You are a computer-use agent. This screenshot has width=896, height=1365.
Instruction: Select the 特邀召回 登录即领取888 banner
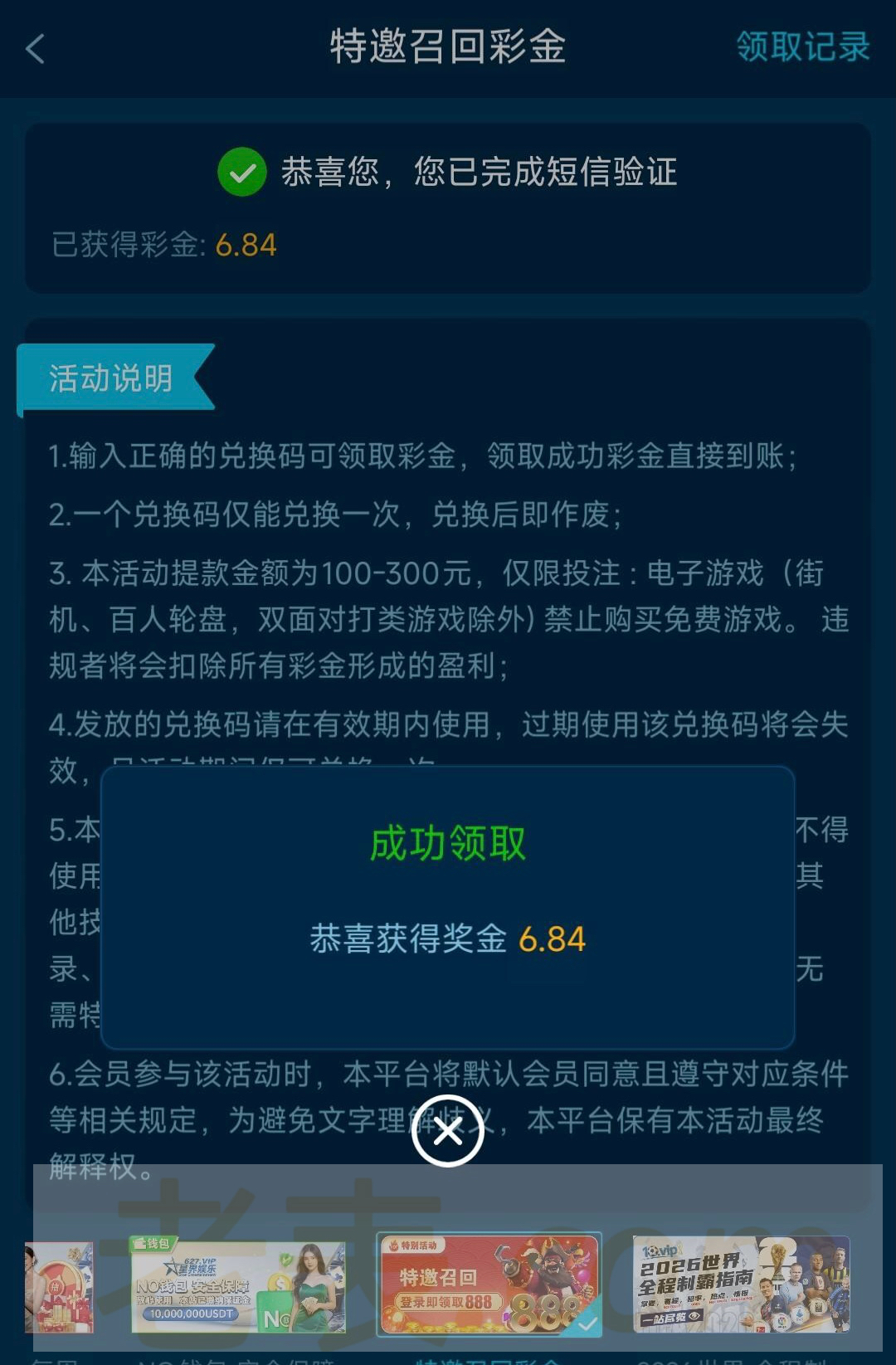pos(489,1284)
